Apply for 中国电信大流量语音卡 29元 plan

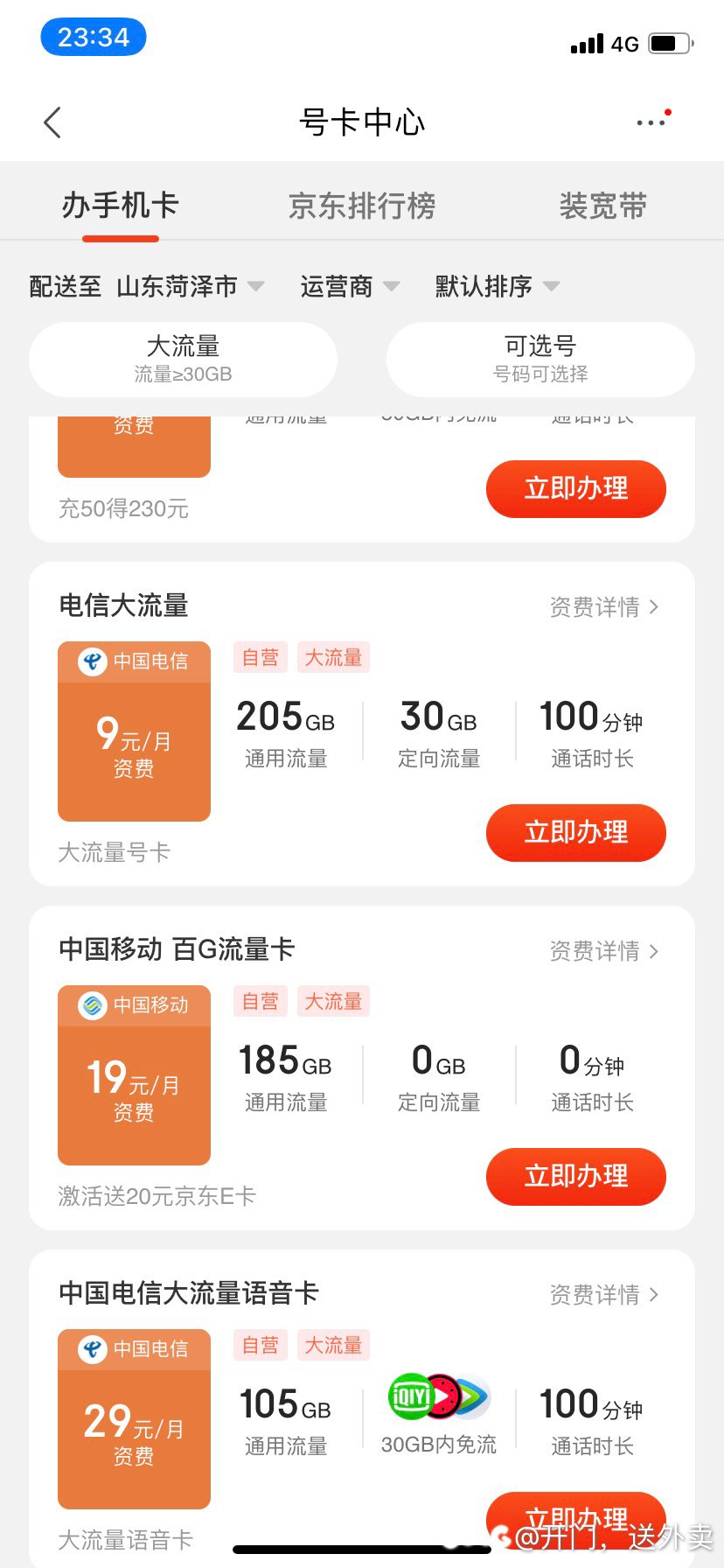click(x=576, y=1519)
